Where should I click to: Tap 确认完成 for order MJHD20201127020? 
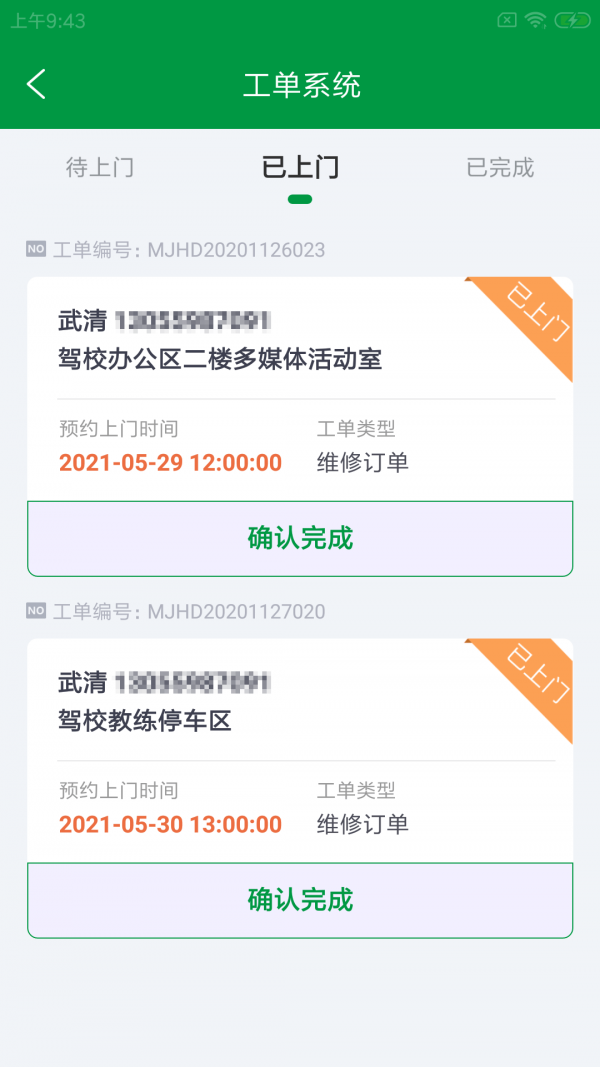coord(300,900)
